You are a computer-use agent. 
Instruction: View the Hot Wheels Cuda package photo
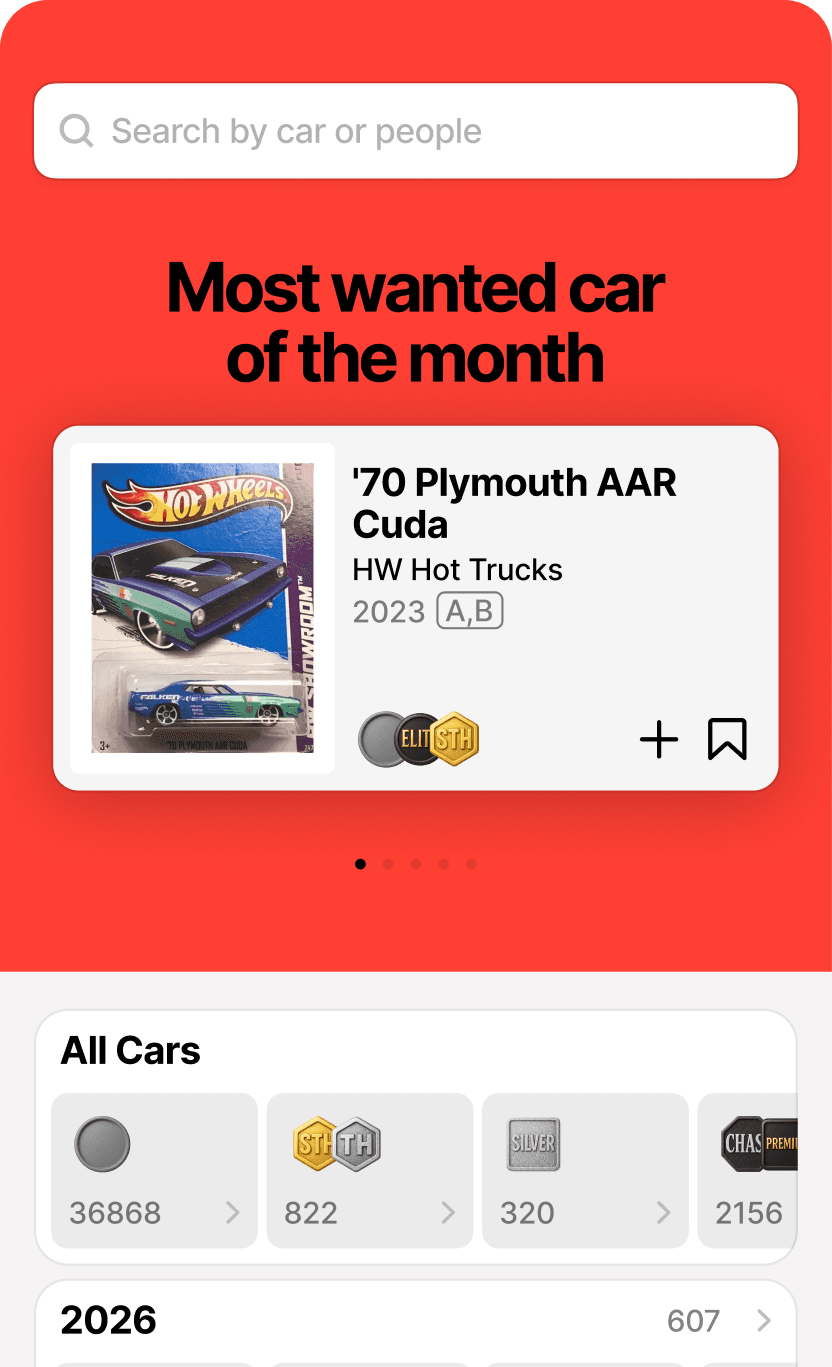tap(202, 608)
